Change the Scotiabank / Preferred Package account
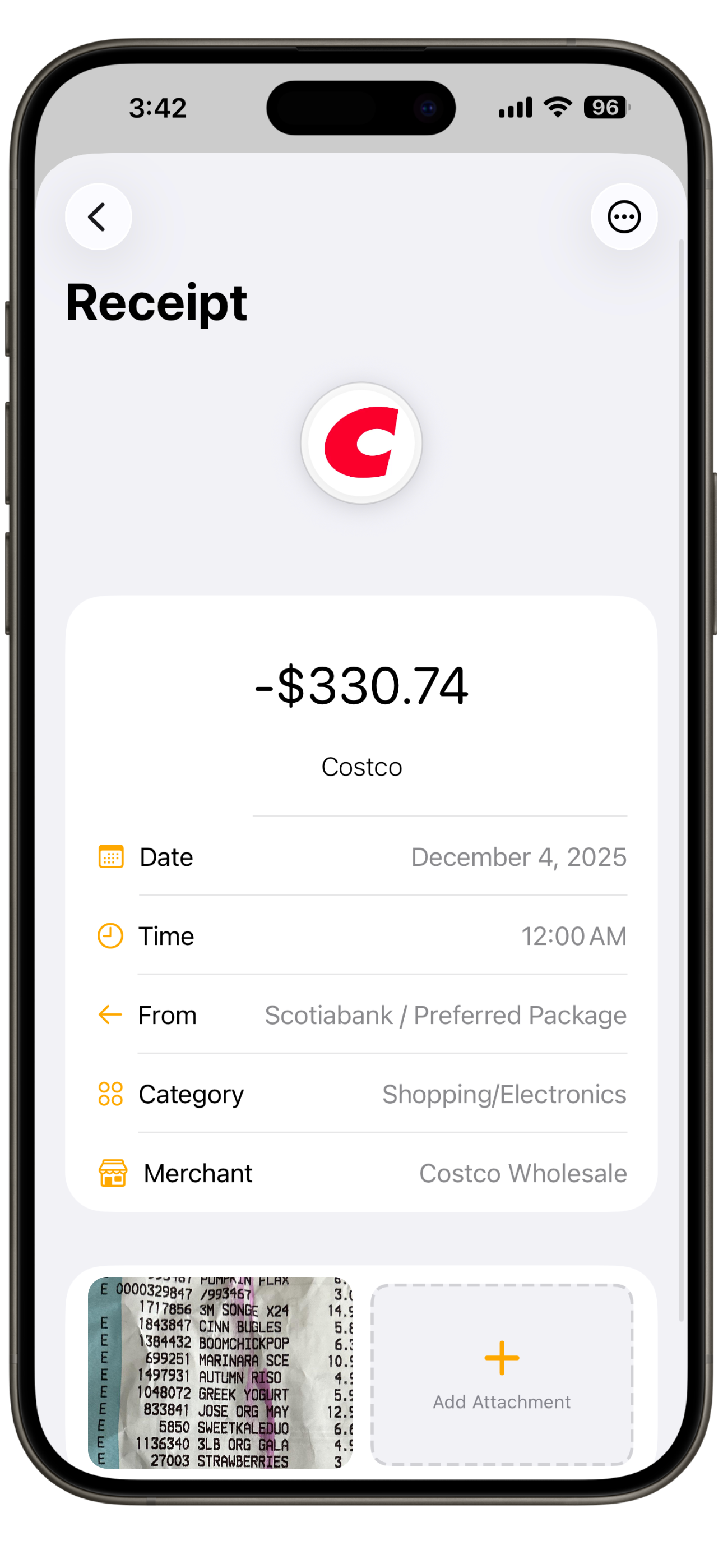This screenshot has height=1568, width=723. [445, 1014]
